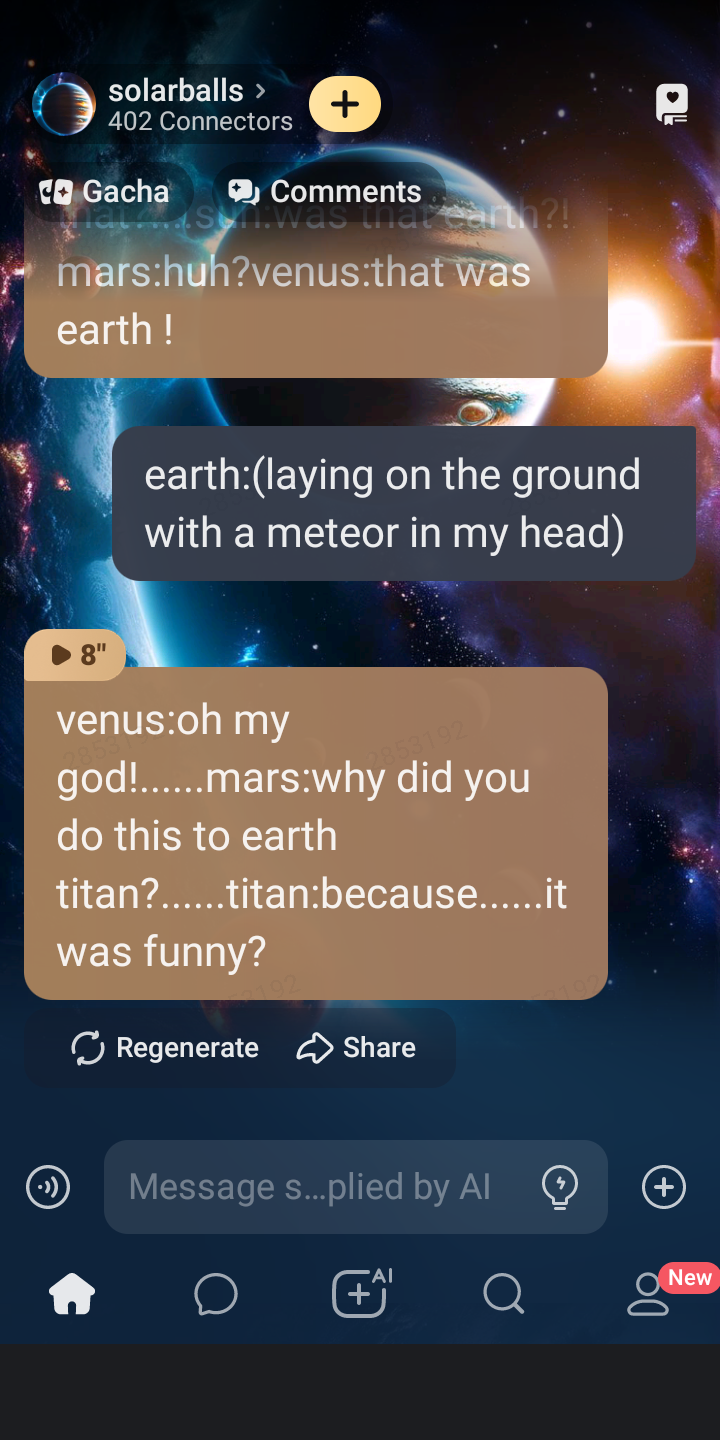The image size is (720, 1440).
Task: Focus the message input field
Action: (x=310, y=1187)
